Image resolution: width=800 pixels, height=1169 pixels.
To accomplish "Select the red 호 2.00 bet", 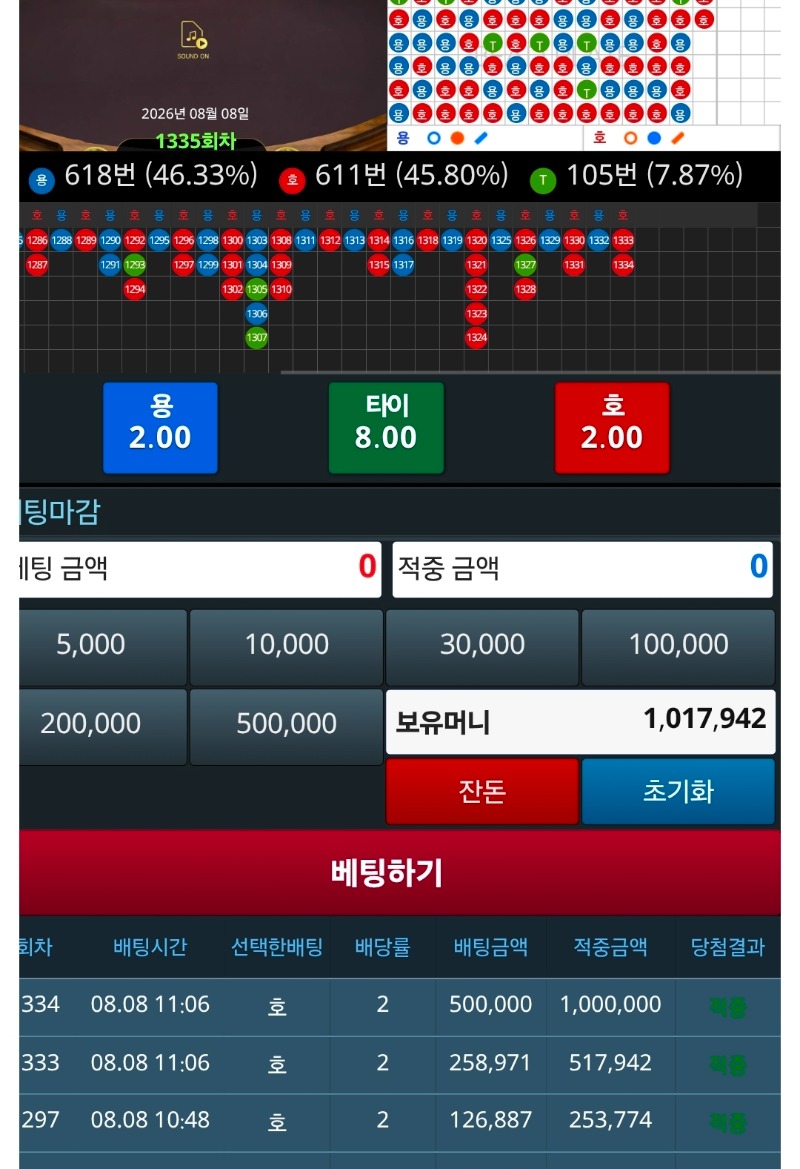I will [612, 428].
